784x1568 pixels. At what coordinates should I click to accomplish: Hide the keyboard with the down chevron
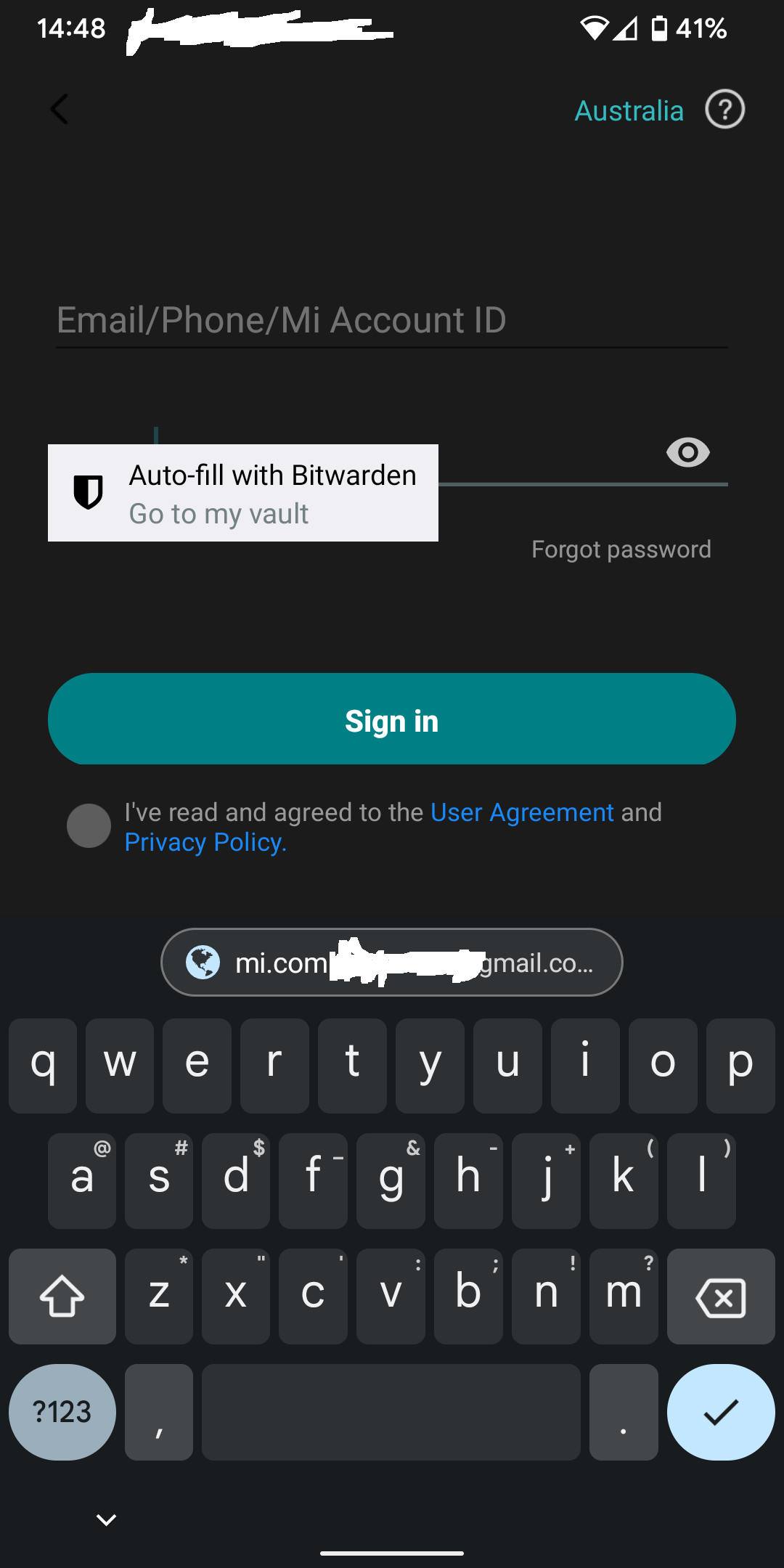pyautogui.click(x=107, y=1519)
